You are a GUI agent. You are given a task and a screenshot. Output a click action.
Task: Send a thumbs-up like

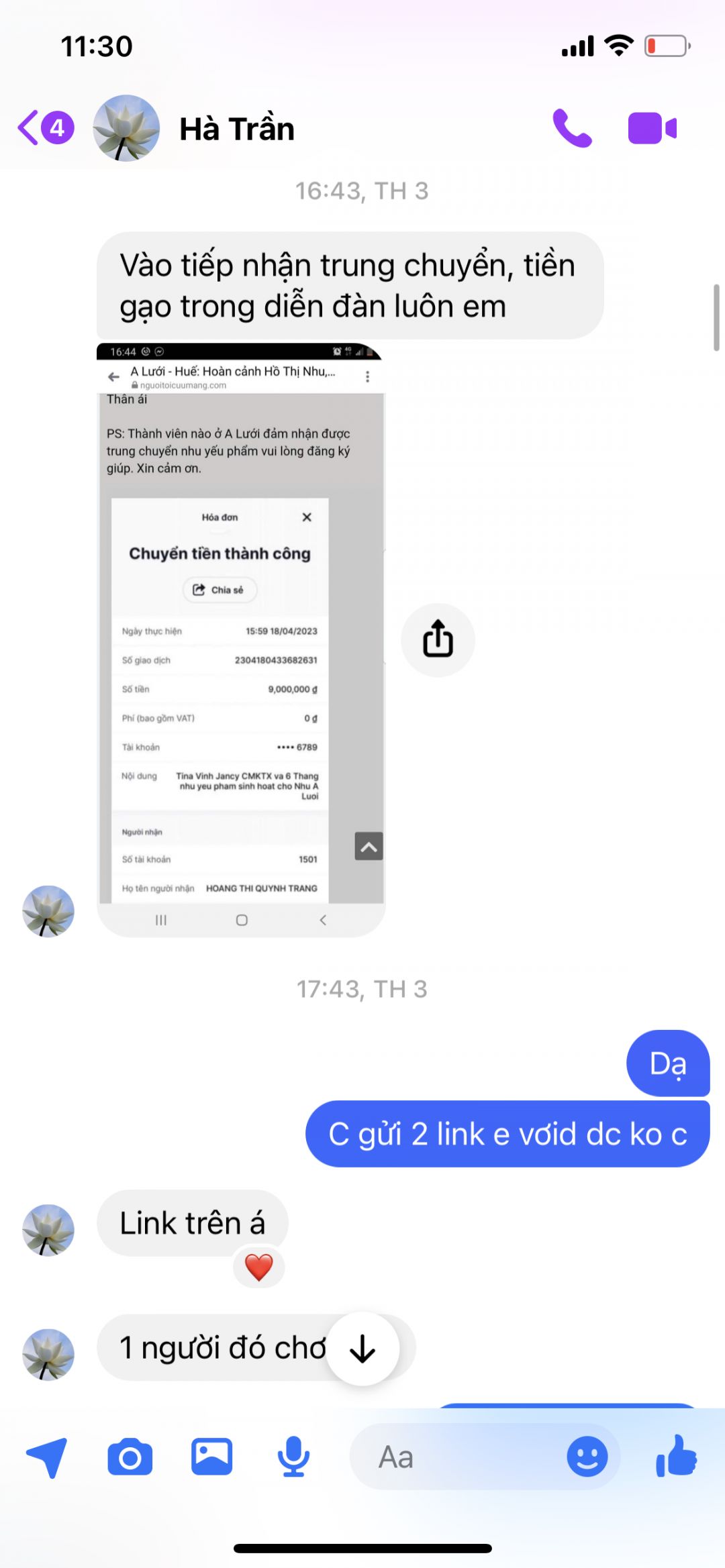pyautogui.click(x=676, y=1456)
